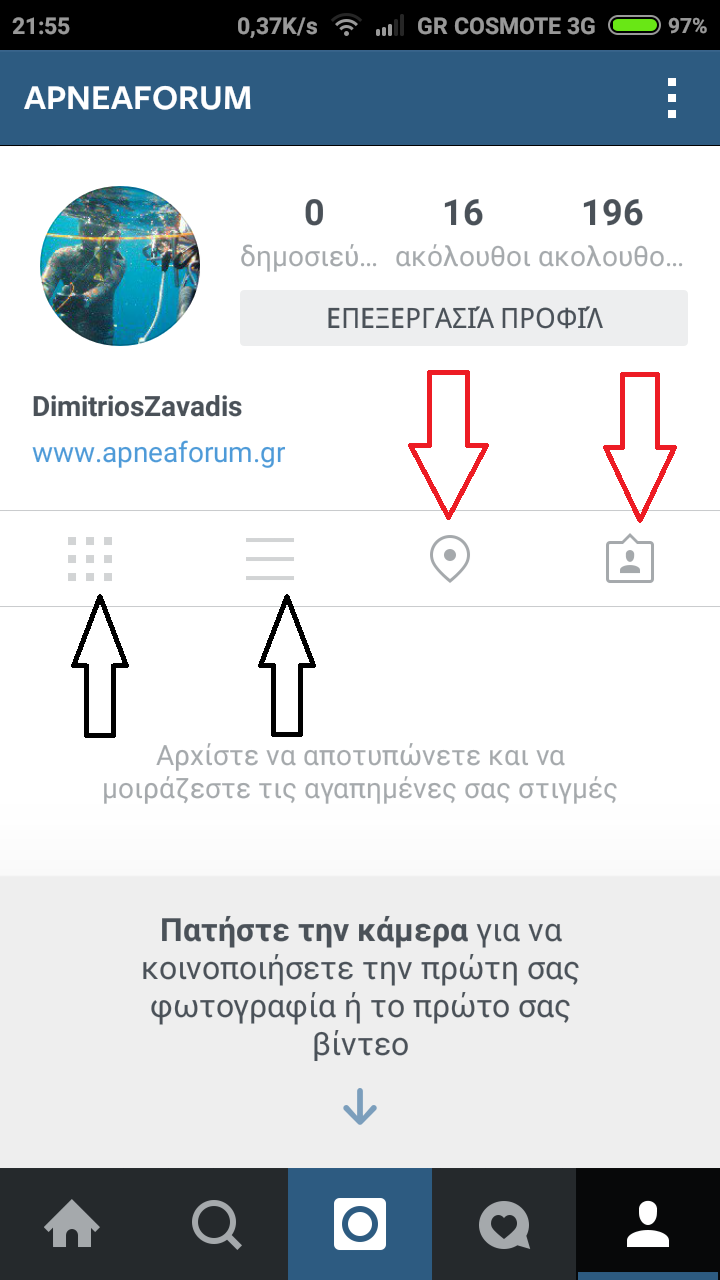Open the activity heart tab

click(x=504, y=1224)
